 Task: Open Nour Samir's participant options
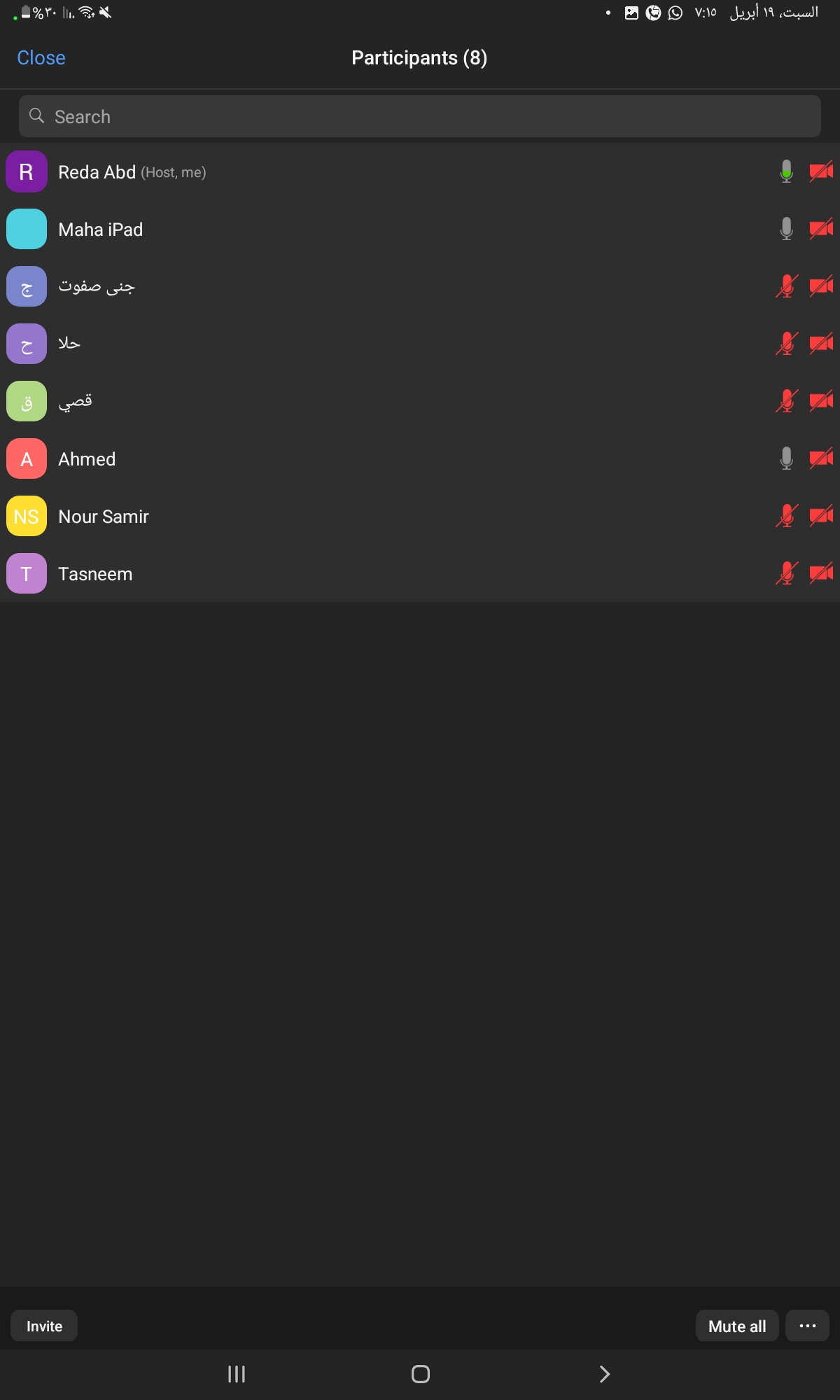coord(420,516)
